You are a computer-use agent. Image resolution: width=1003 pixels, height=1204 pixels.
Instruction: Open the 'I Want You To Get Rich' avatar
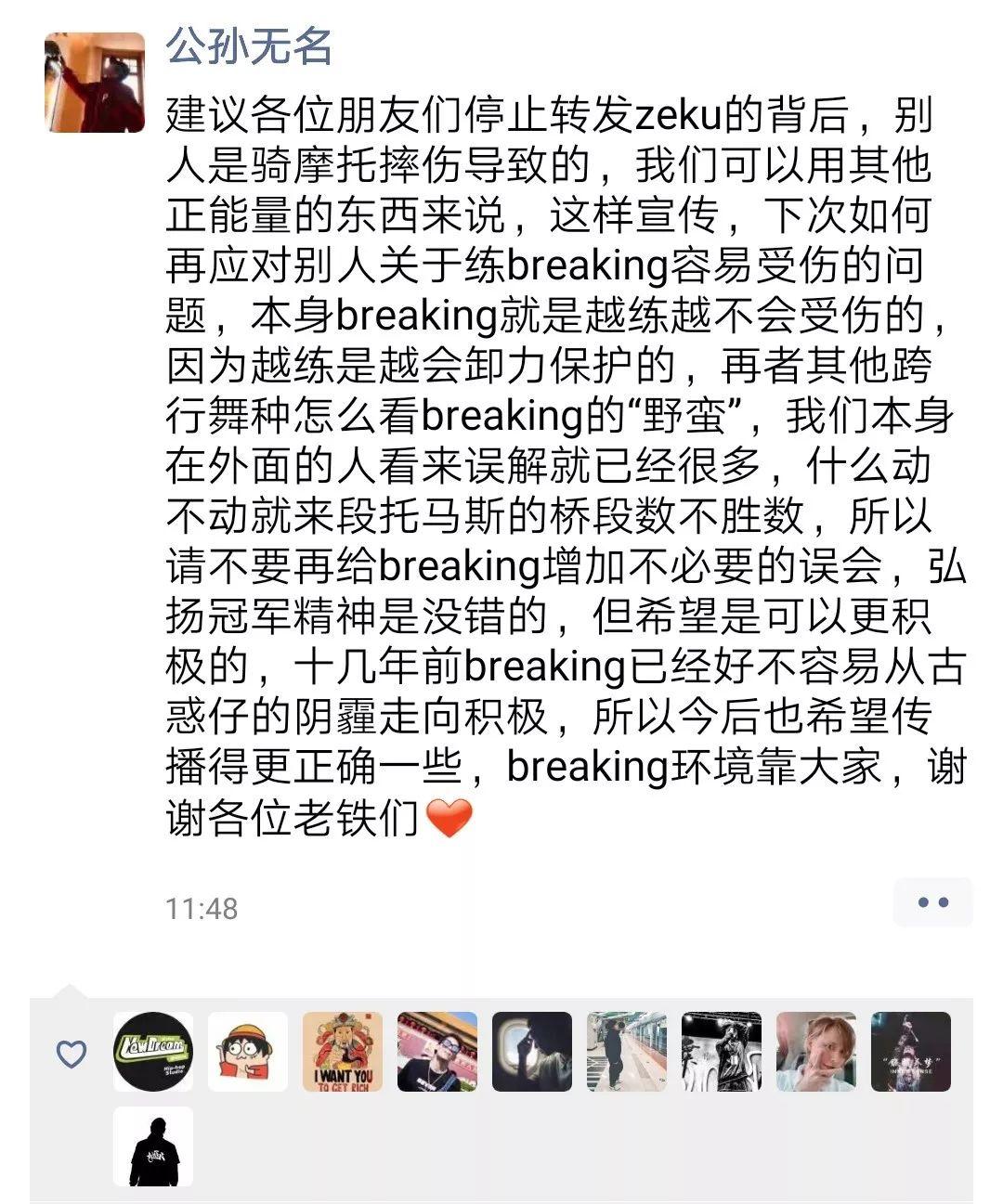343,1051
